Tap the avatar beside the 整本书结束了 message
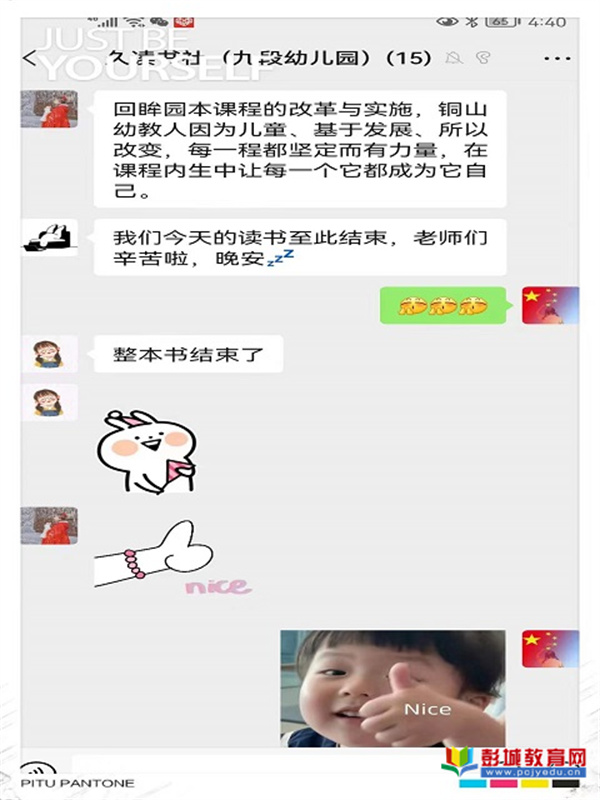Screen dimensions: 600x800 point(49,354)
